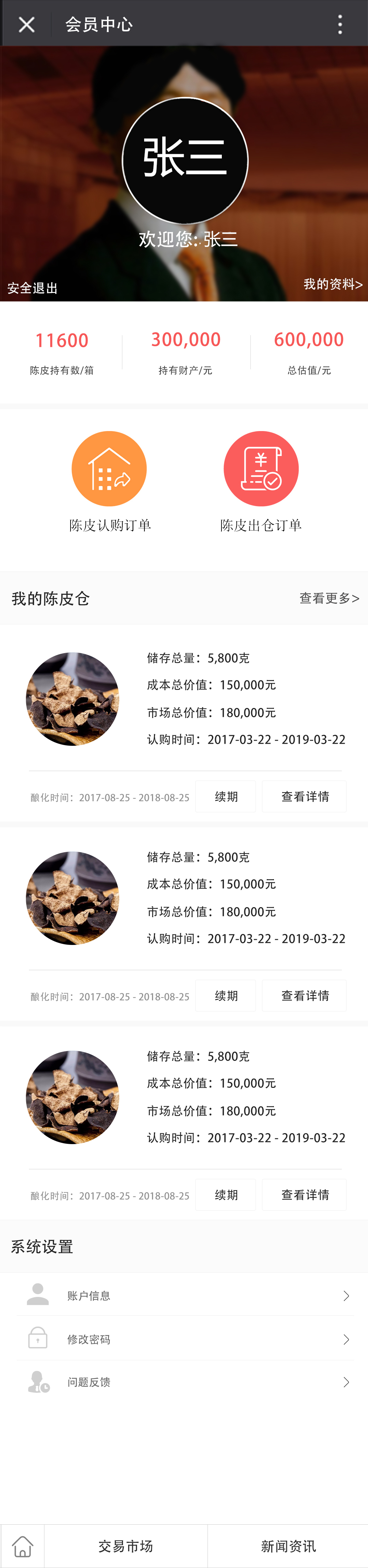Open the overflow menu

(340, 24)
